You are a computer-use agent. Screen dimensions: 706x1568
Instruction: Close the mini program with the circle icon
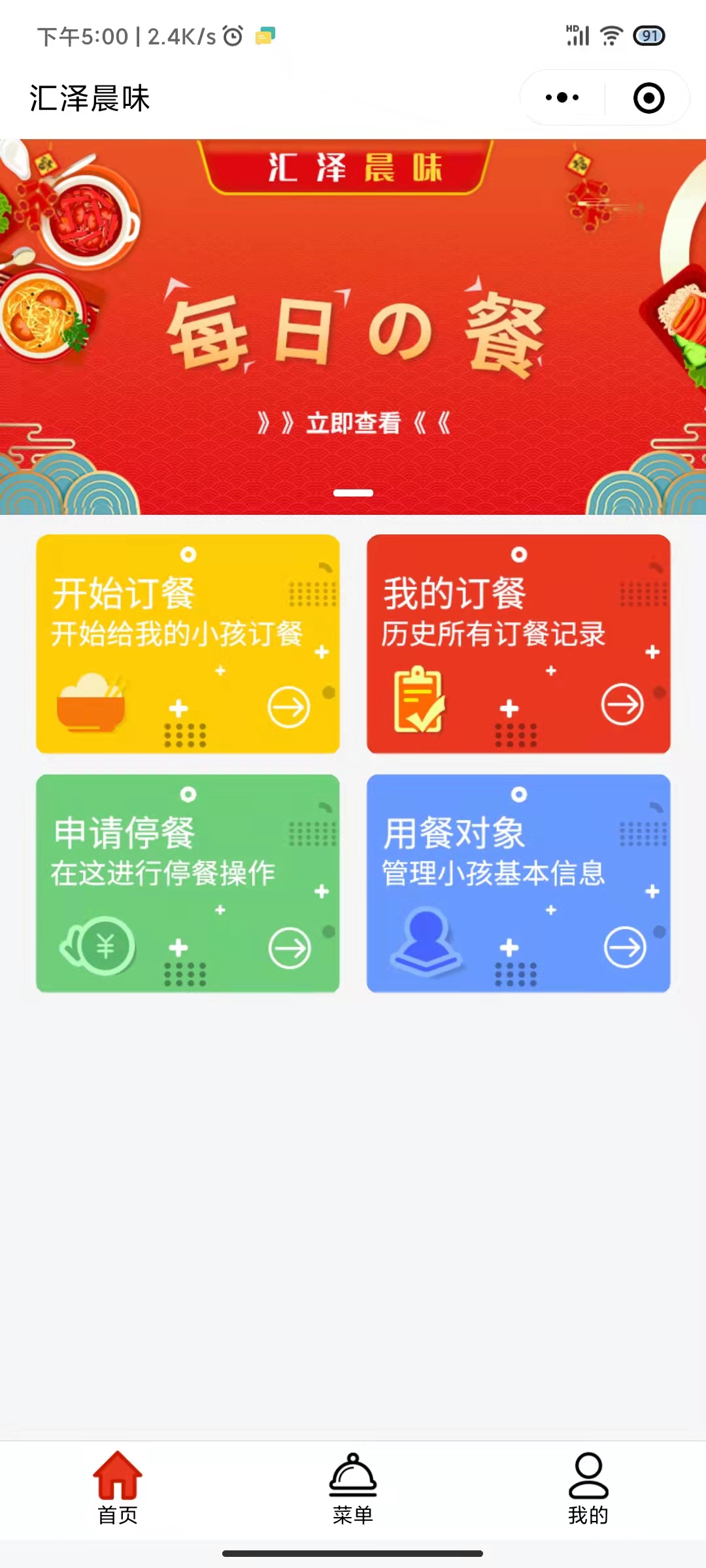(648, 98)
